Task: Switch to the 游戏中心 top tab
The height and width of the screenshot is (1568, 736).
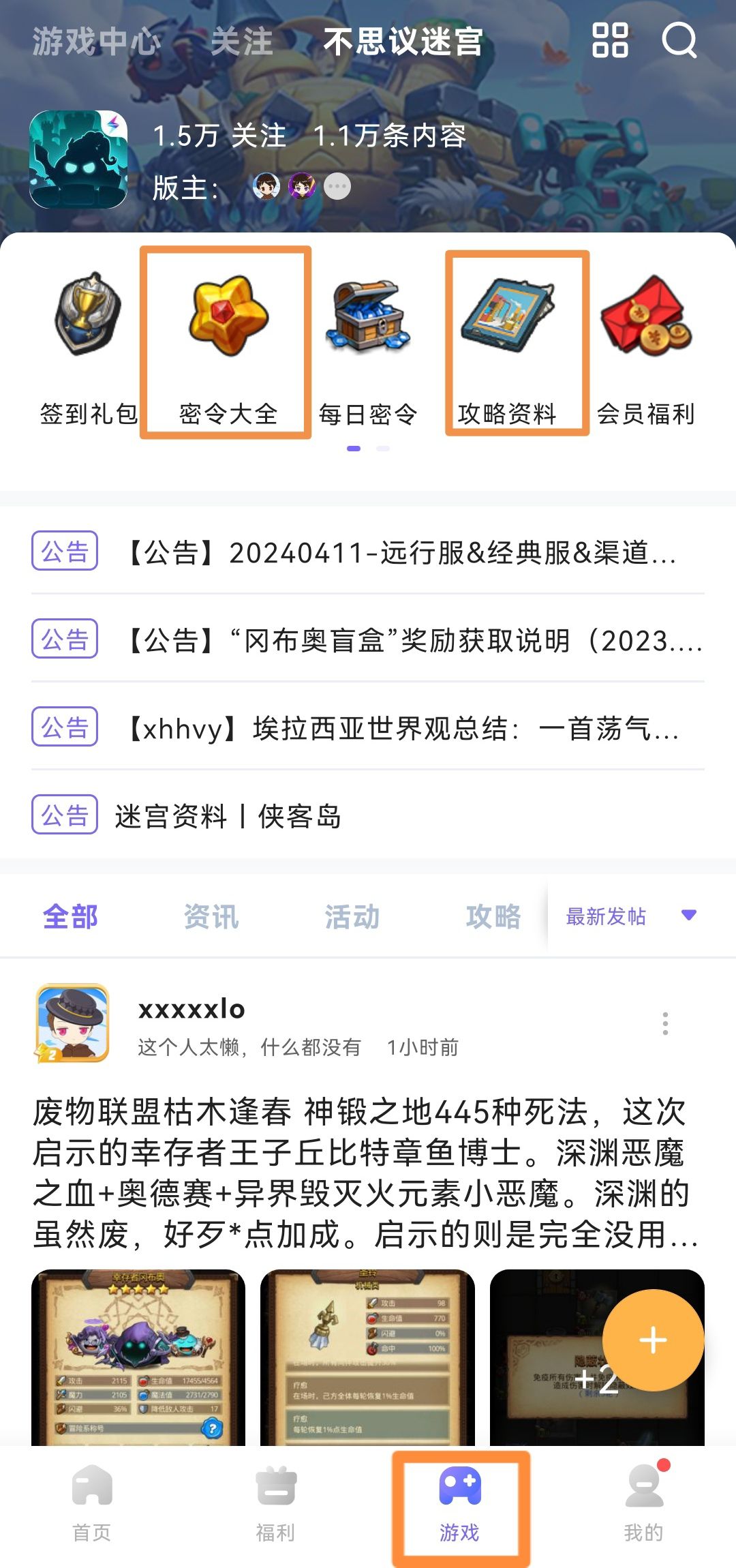Action: (96, 42)
